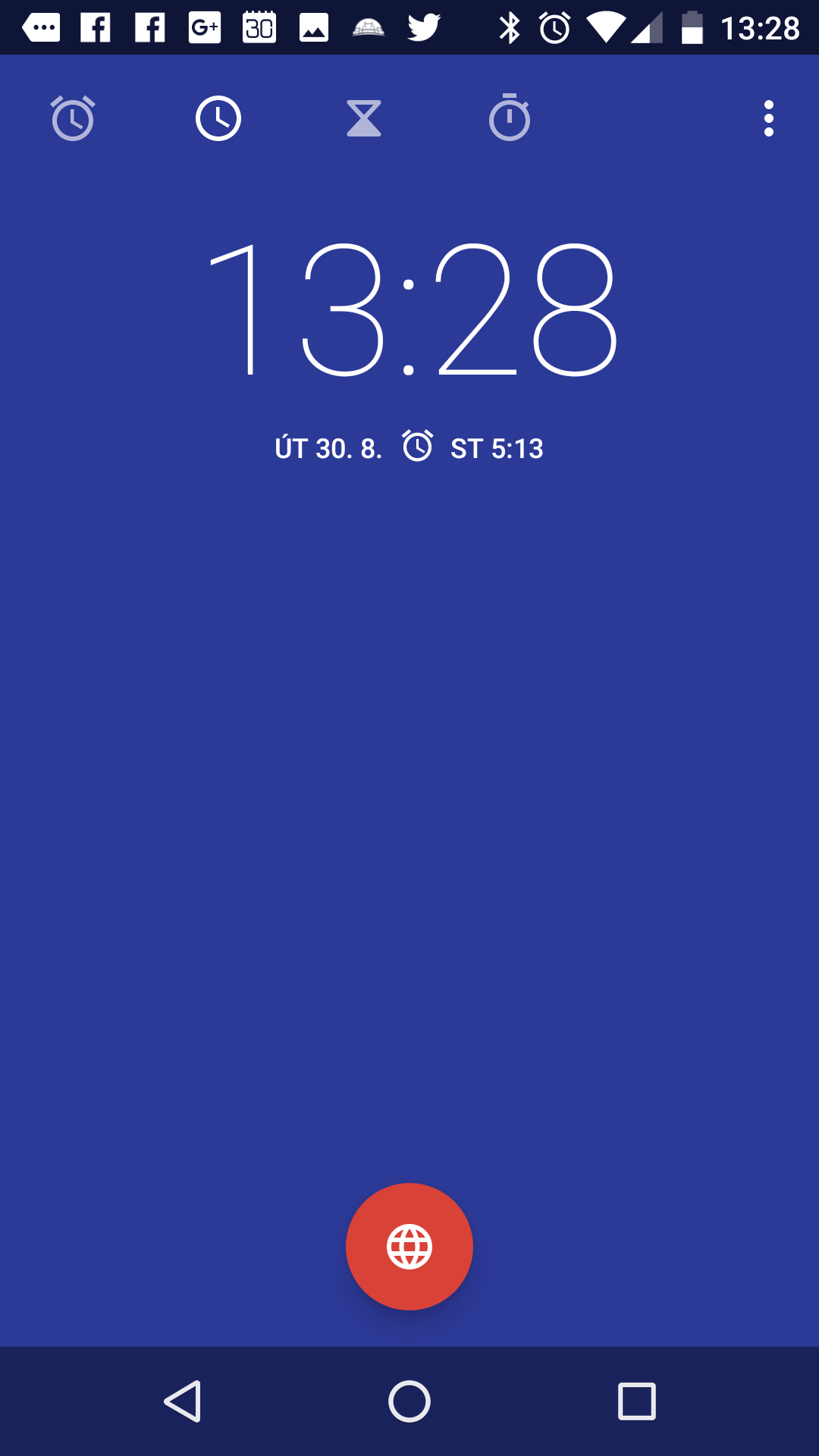
Task: Go back with the system back button
Action: pyautogui.click(x=182, y=1401)
